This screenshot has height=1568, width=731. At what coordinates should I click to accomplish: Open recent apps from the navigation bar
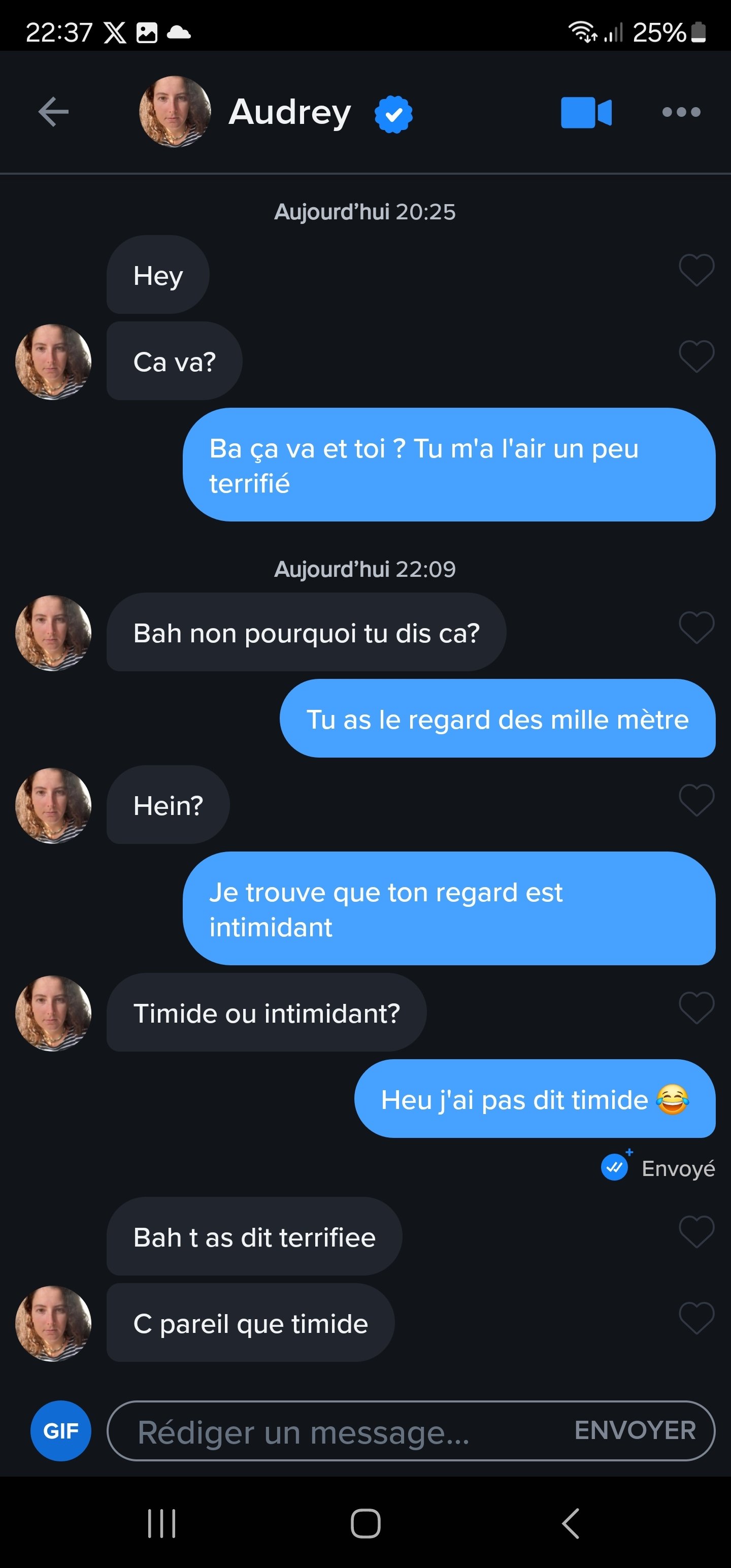click(x=162, y=1523)
